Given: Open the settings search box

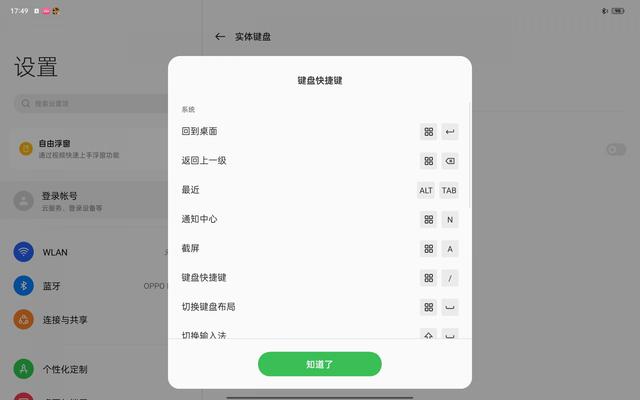Looking at the screenshot, I should (90, 103).
